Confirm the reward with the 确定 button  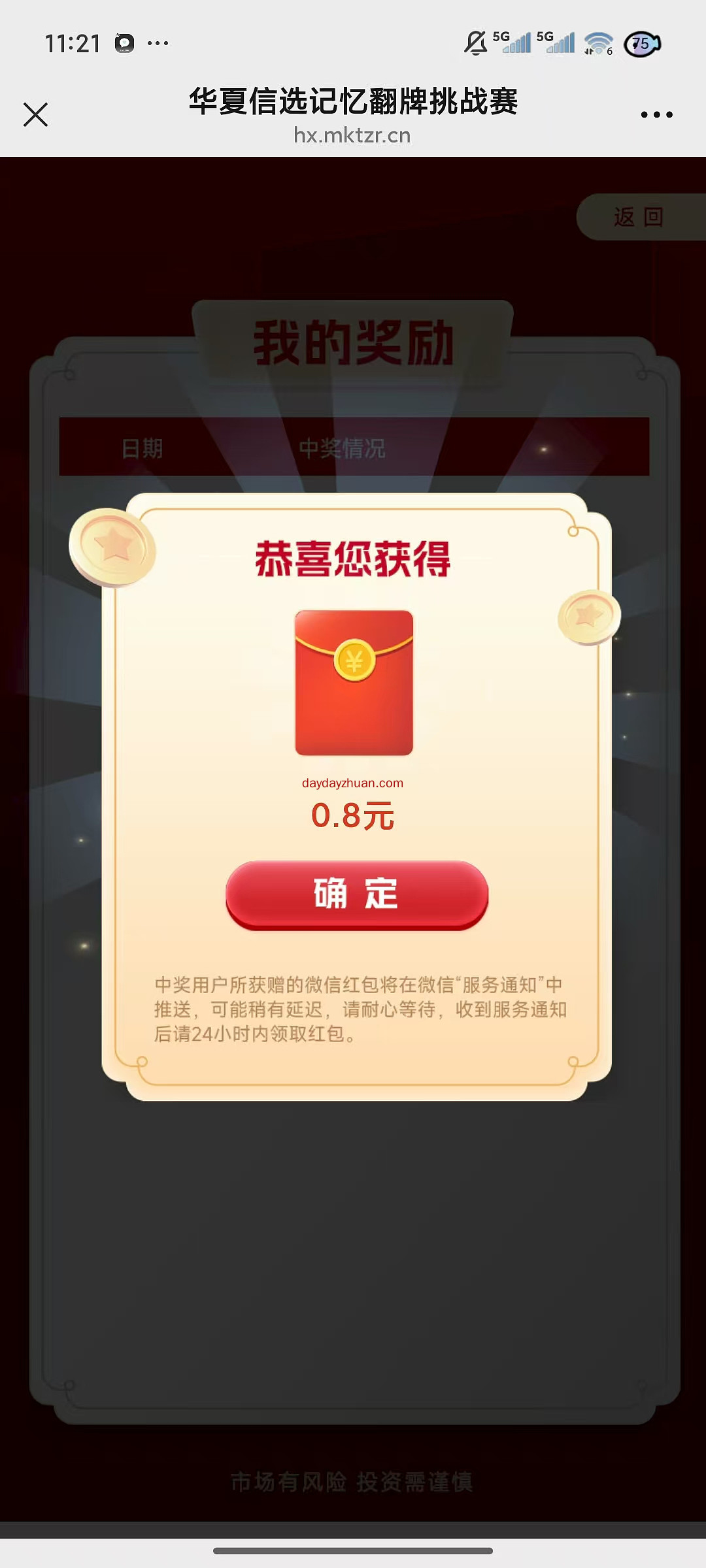tap(357, 894)
